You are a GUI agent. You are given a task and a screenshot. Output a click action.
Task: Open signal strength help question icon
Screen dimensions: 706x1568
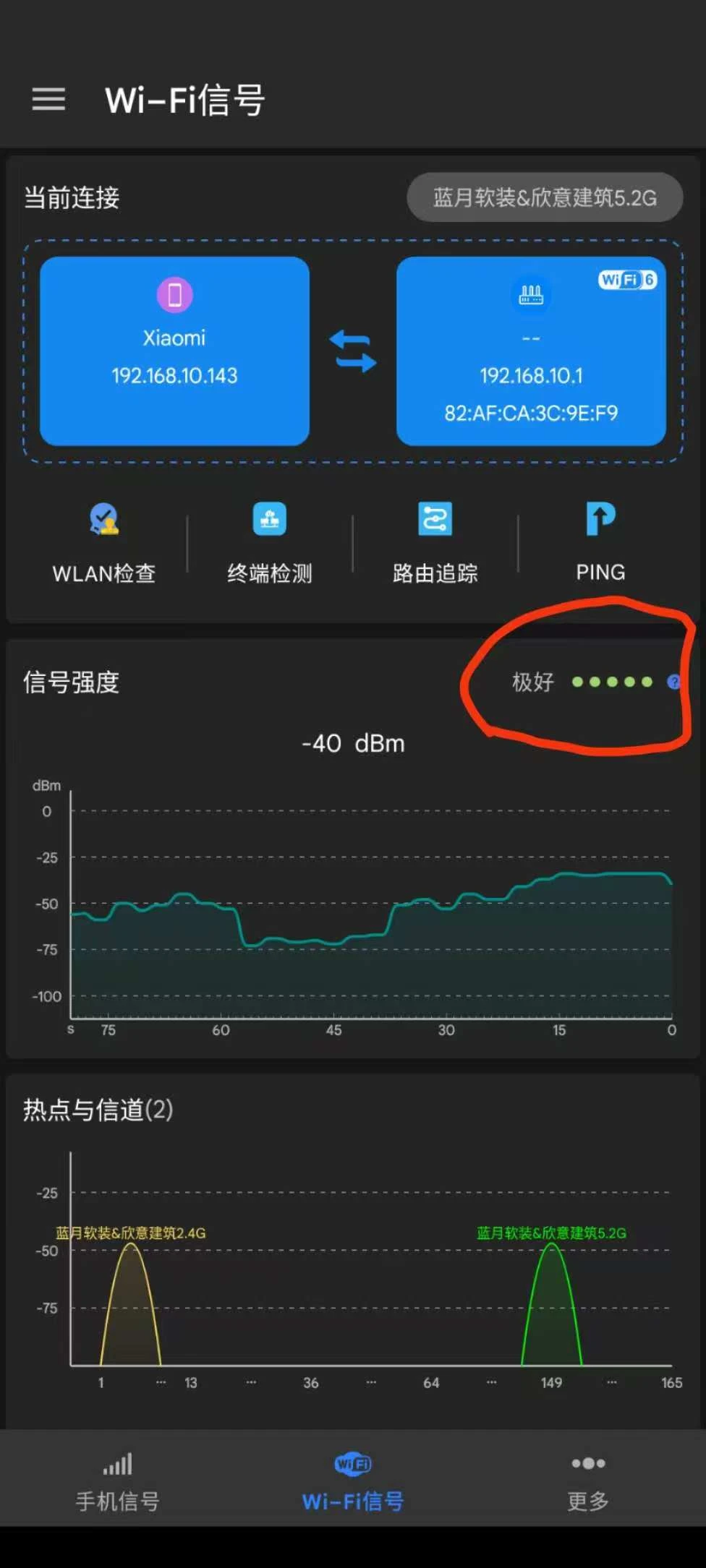tap(673, 682)
